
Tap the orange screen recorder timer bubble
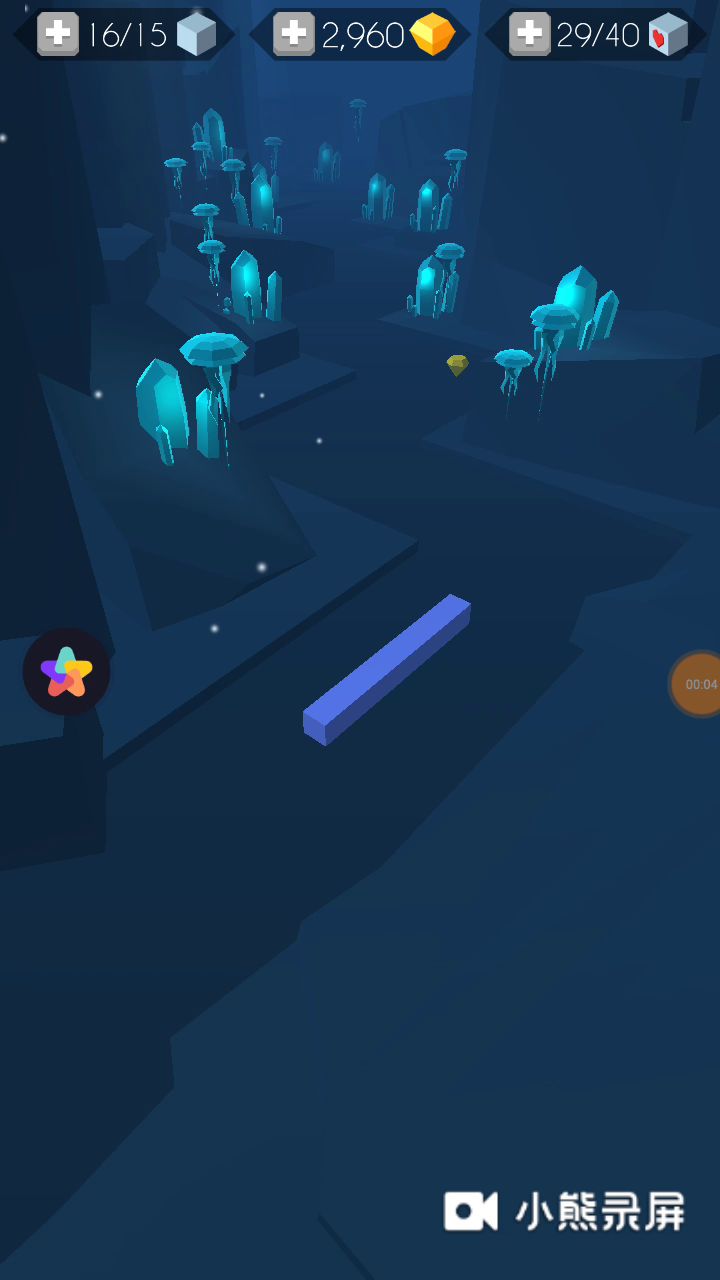[x=698, y=684]
